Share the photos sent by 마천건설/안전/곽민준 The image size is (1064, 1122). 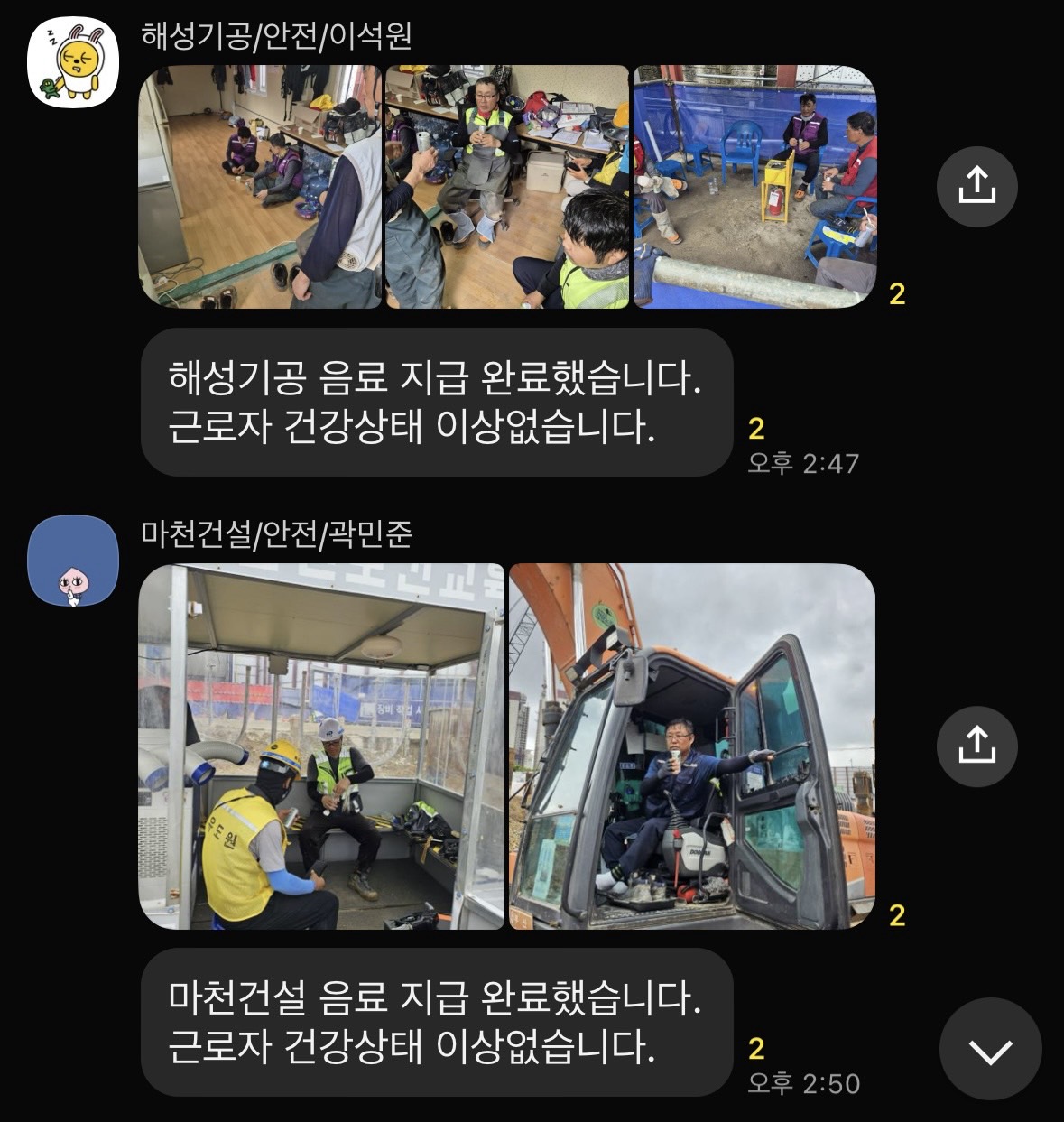pyautogui.click(x=976, y=746)
